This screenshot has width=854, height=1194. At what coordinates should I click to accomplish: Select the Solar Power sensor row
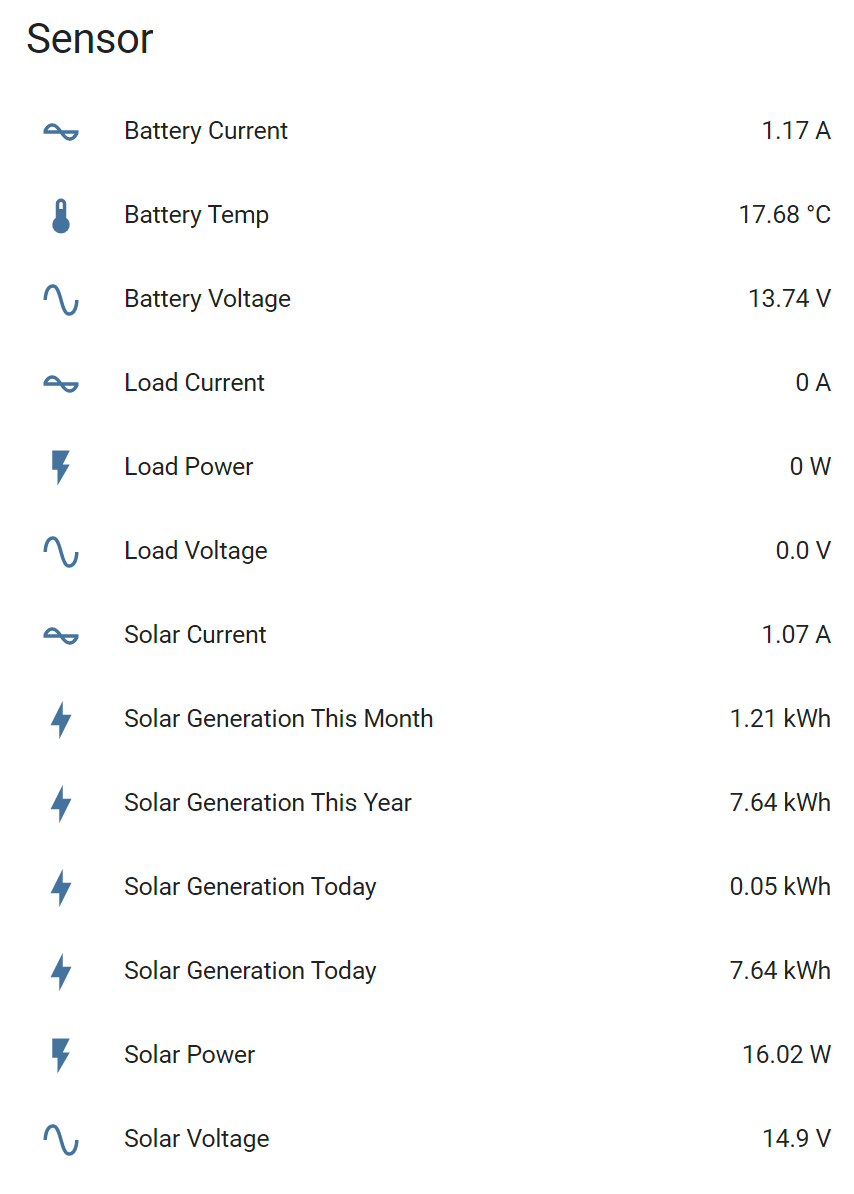[x=189, y=1055]
